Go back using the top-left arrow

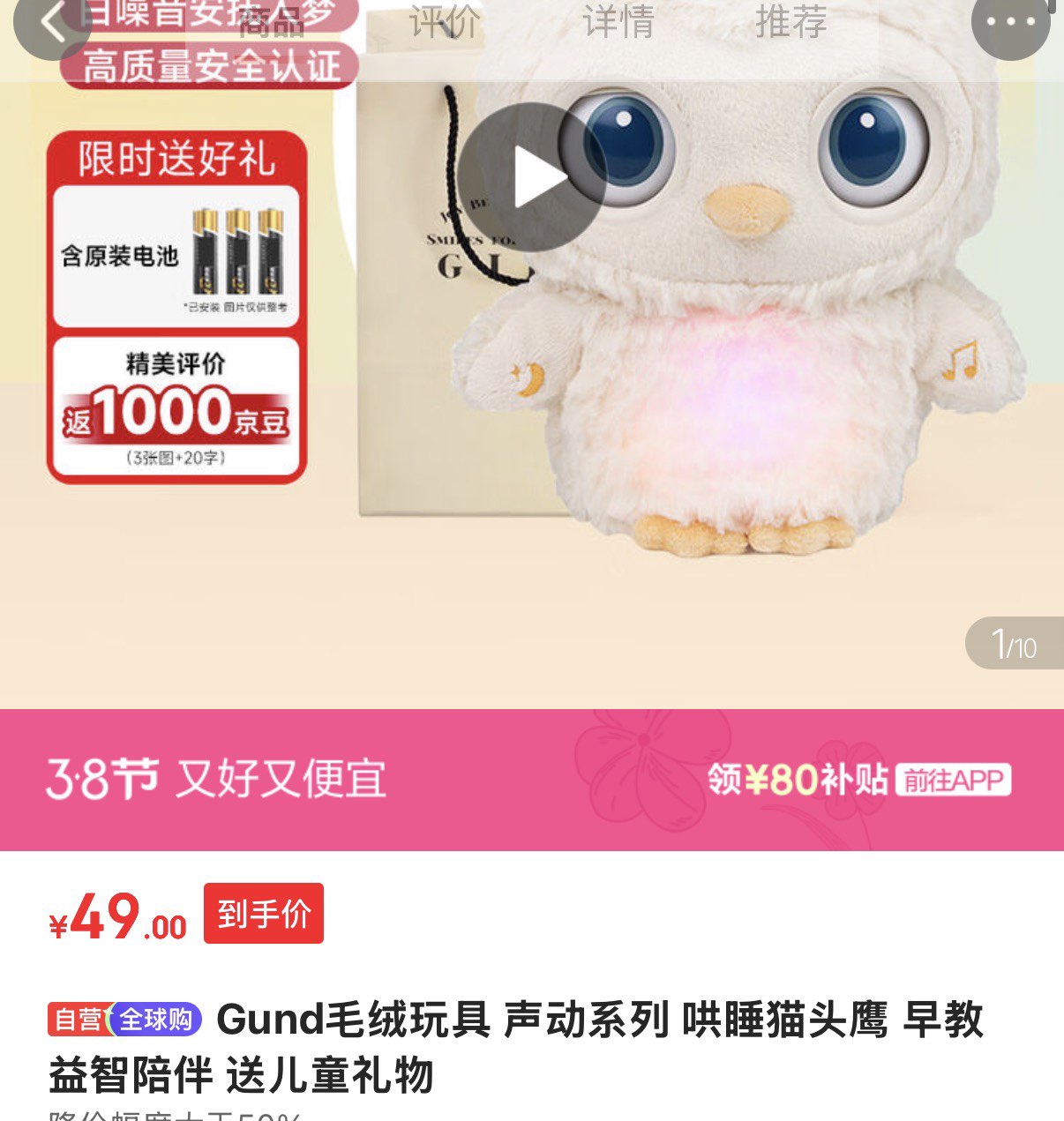pos(51,24)
